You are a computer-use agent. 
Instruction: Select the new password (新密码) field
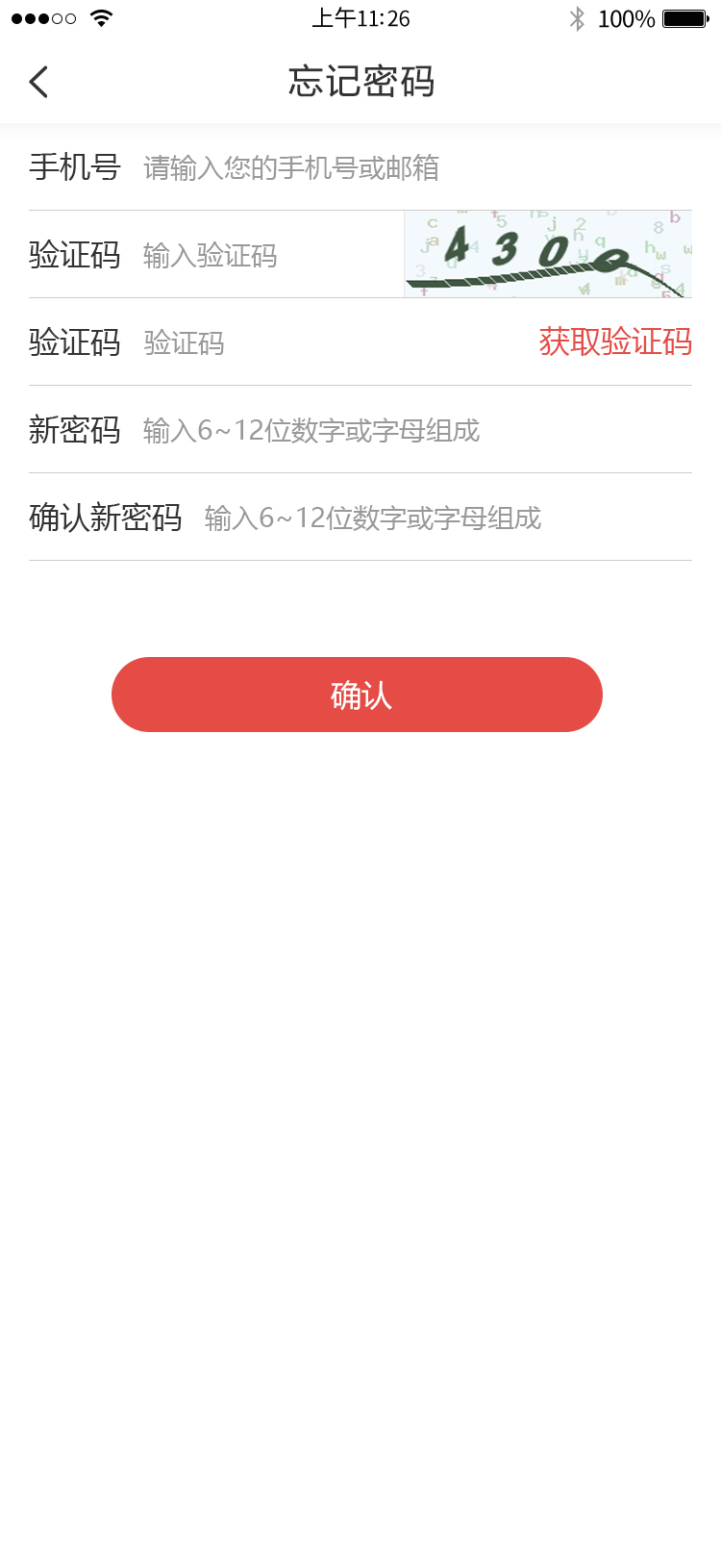pyautogui.click(x=404, y=431)
